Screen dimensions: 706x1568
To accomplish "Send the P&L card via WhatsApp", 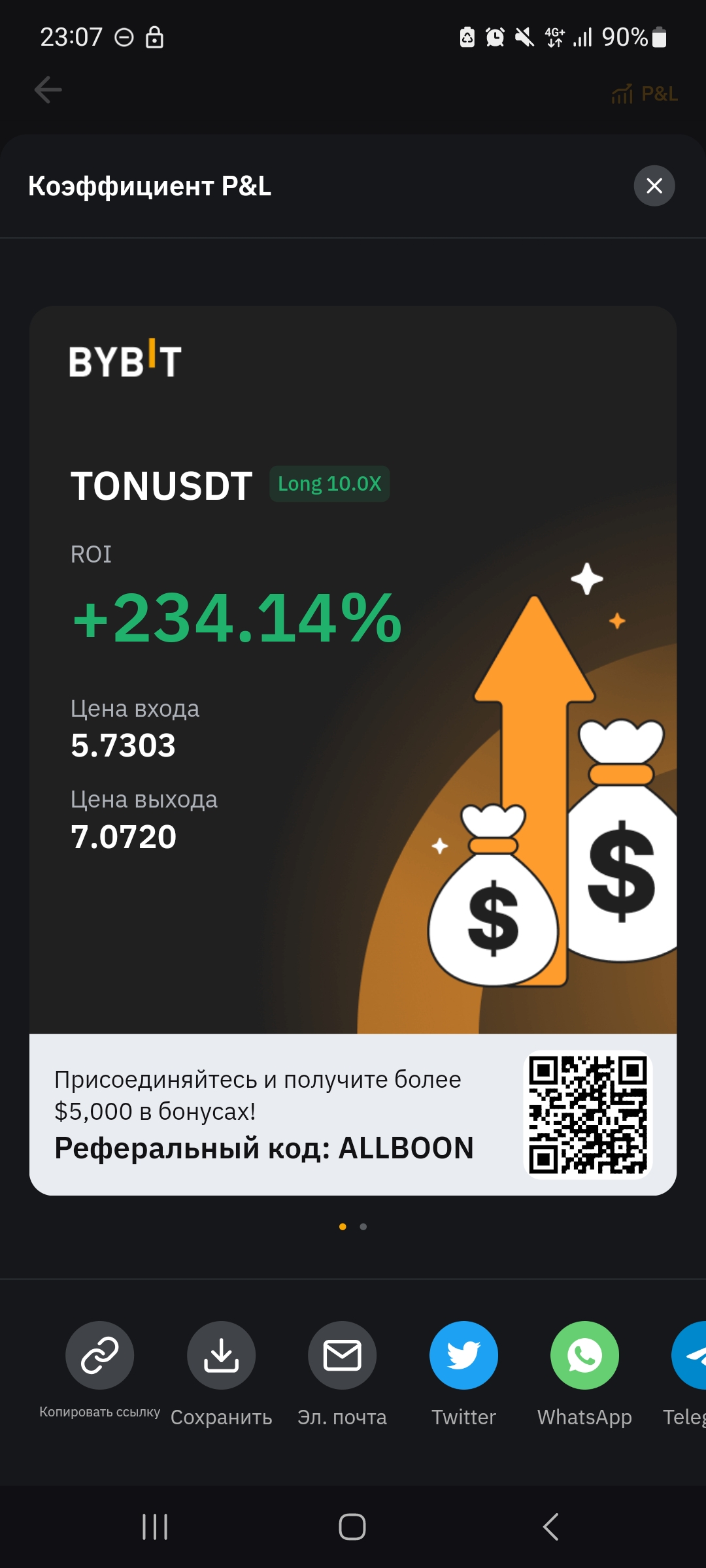I will [584, 1356].
